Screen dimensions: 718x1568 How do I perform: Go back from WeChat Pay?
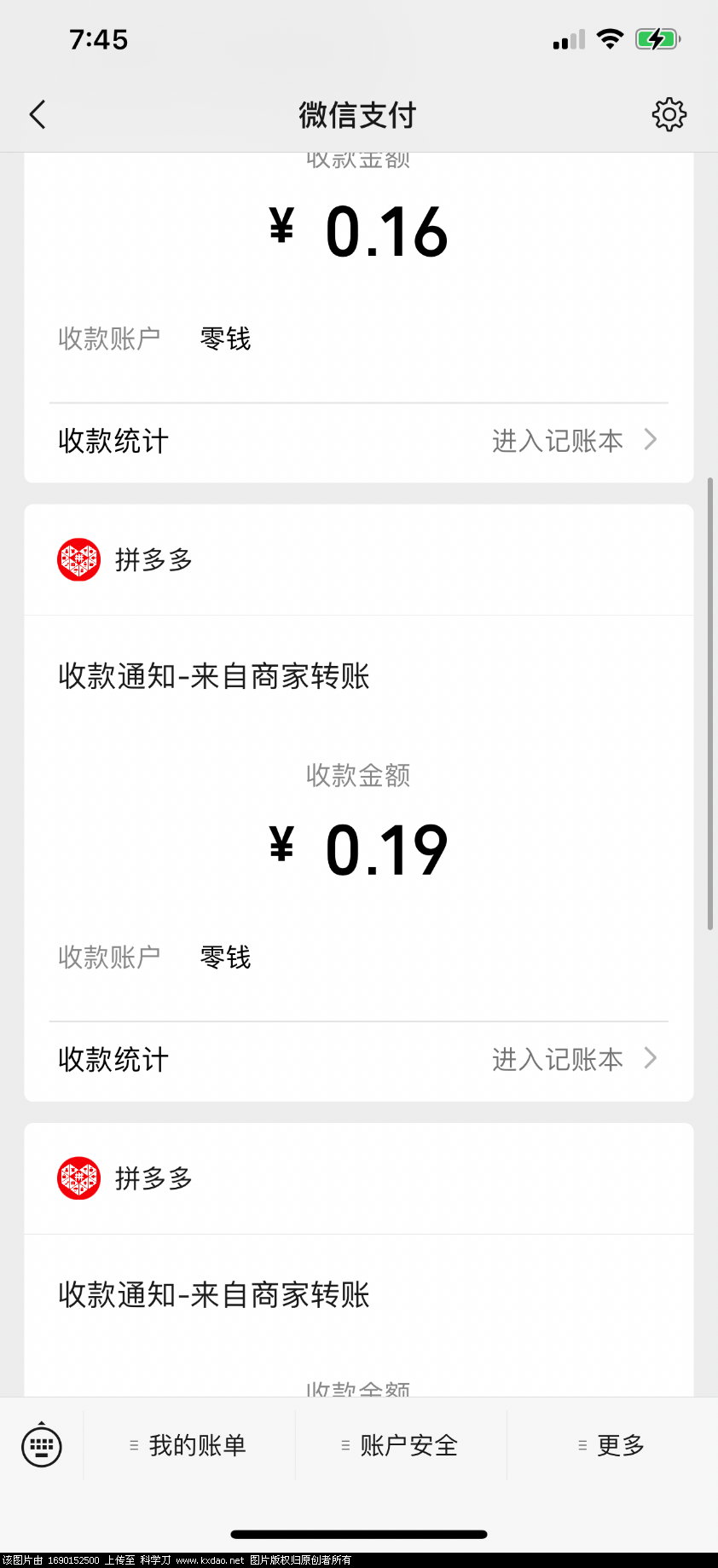pyautogui.click(x=38, y=114)
